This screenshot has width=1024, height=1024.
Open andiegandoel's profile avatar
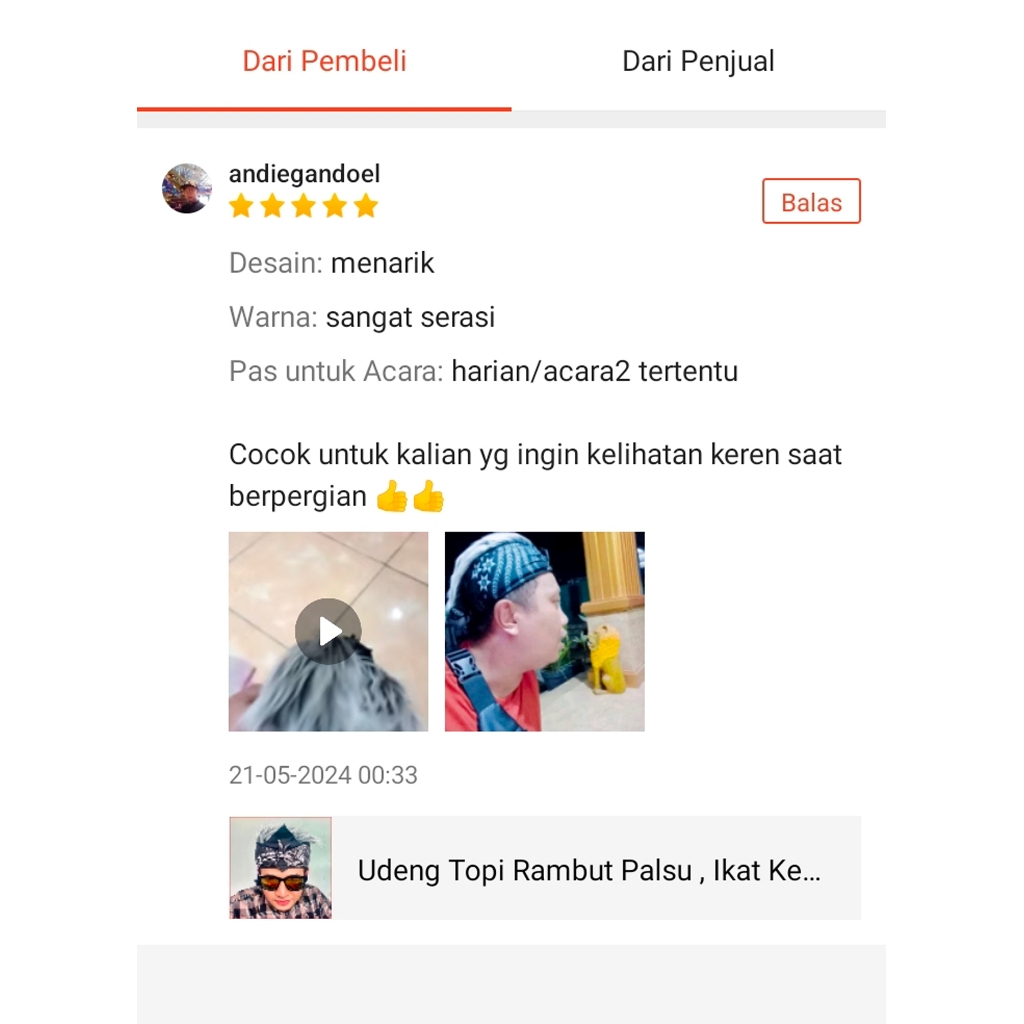click(x=187, y=189)
